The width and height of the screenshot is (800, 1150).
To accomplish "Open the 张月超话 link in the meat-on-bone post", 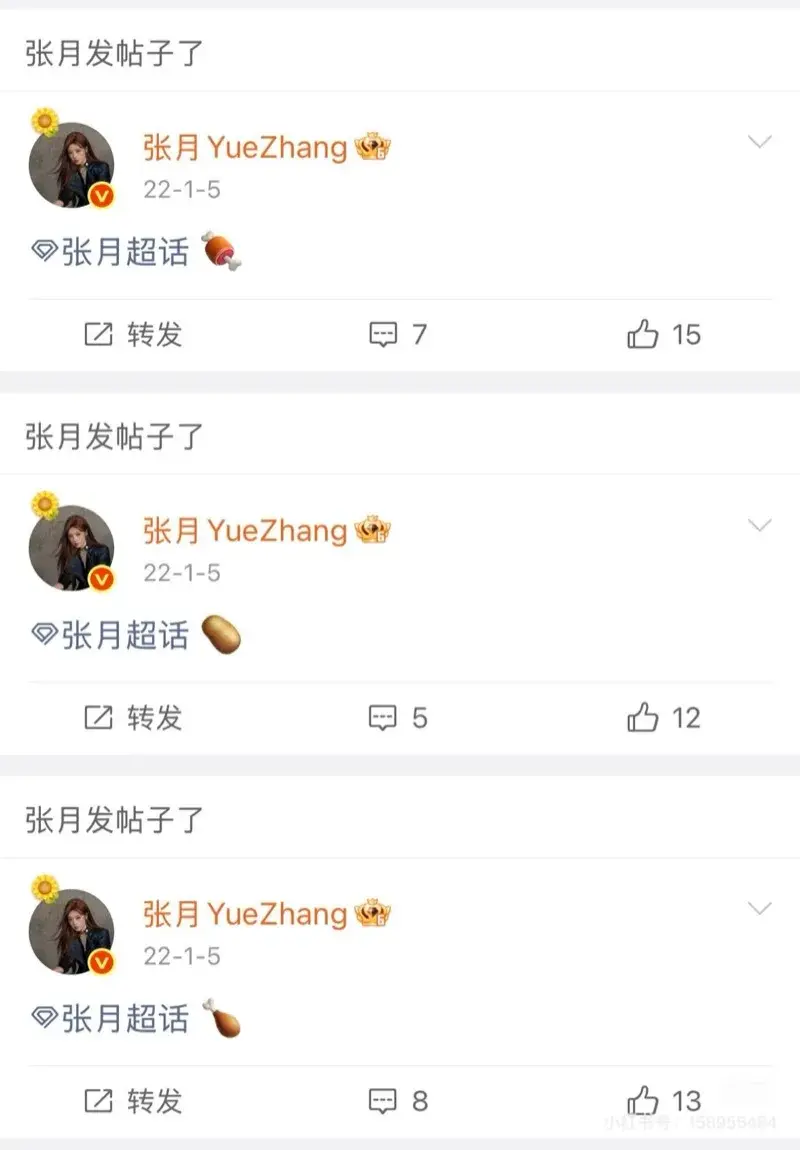I will [111, 252].
